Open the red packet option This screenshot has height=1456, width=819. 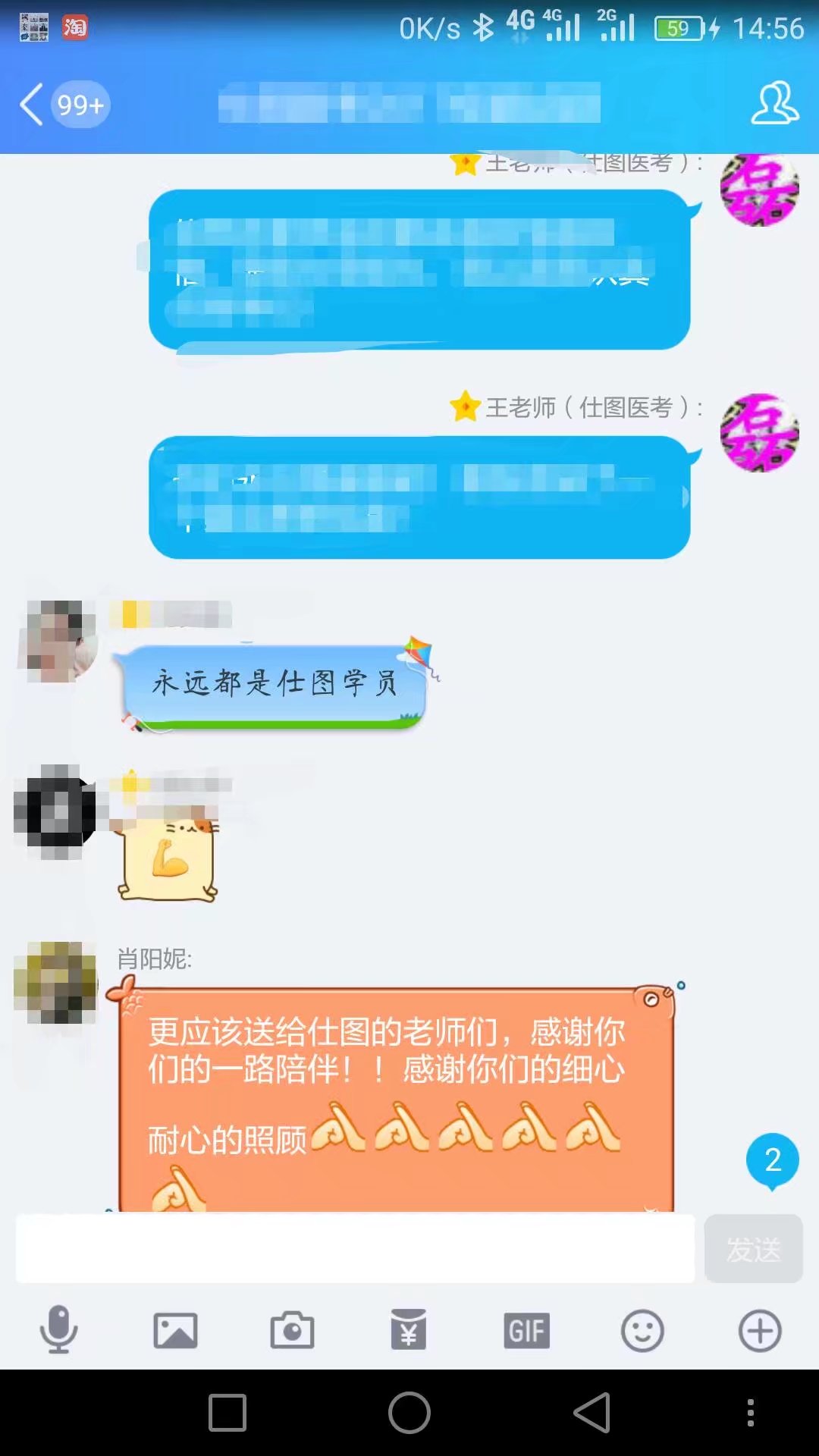click(409, 1330)
